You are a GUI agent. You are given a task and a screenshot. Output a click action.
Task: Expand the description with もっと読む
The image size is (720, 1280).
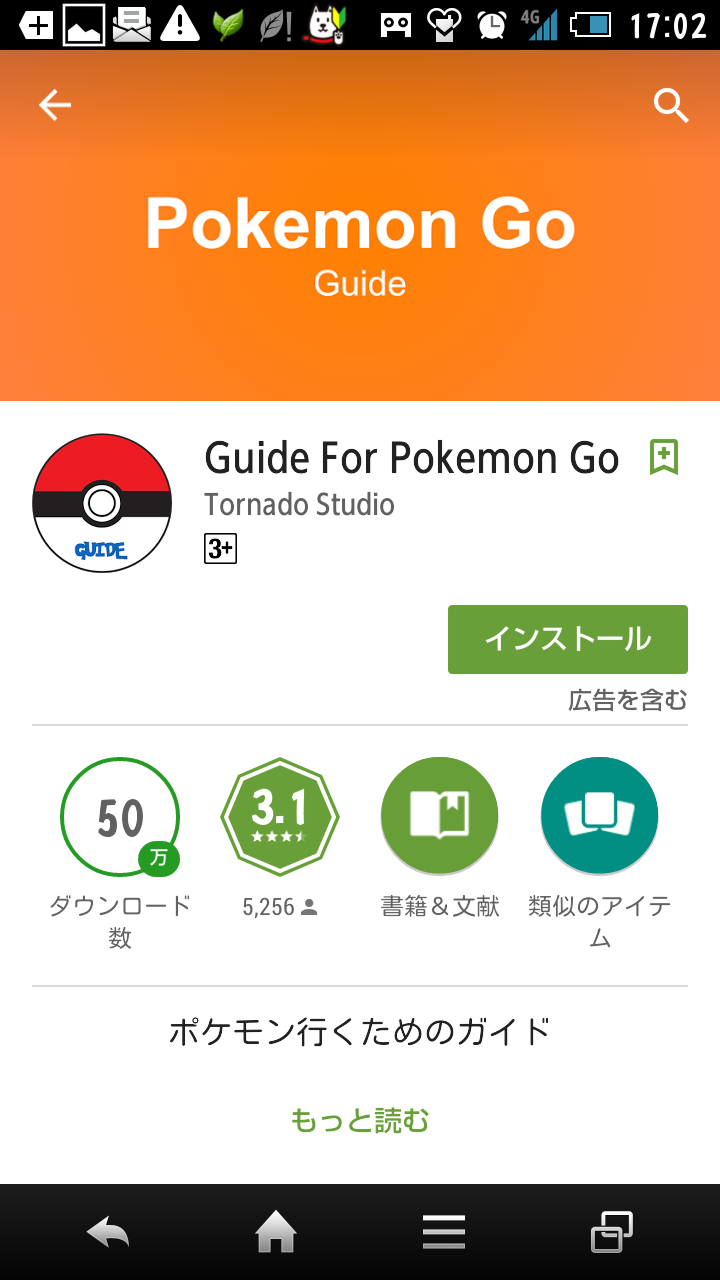pyautogui.click(x=360, y=1120)
